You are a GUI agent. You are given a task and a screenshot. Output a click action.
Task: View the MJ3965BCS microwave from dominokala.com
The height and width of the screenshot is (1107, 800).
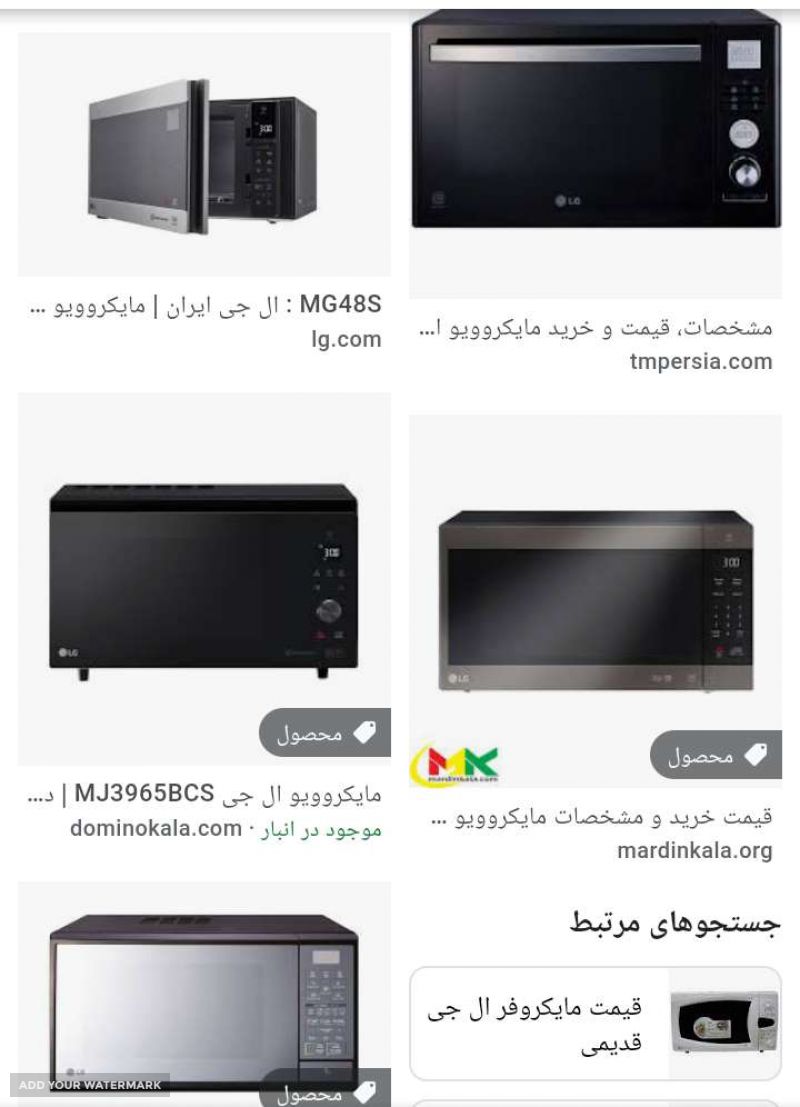point(204,580)
